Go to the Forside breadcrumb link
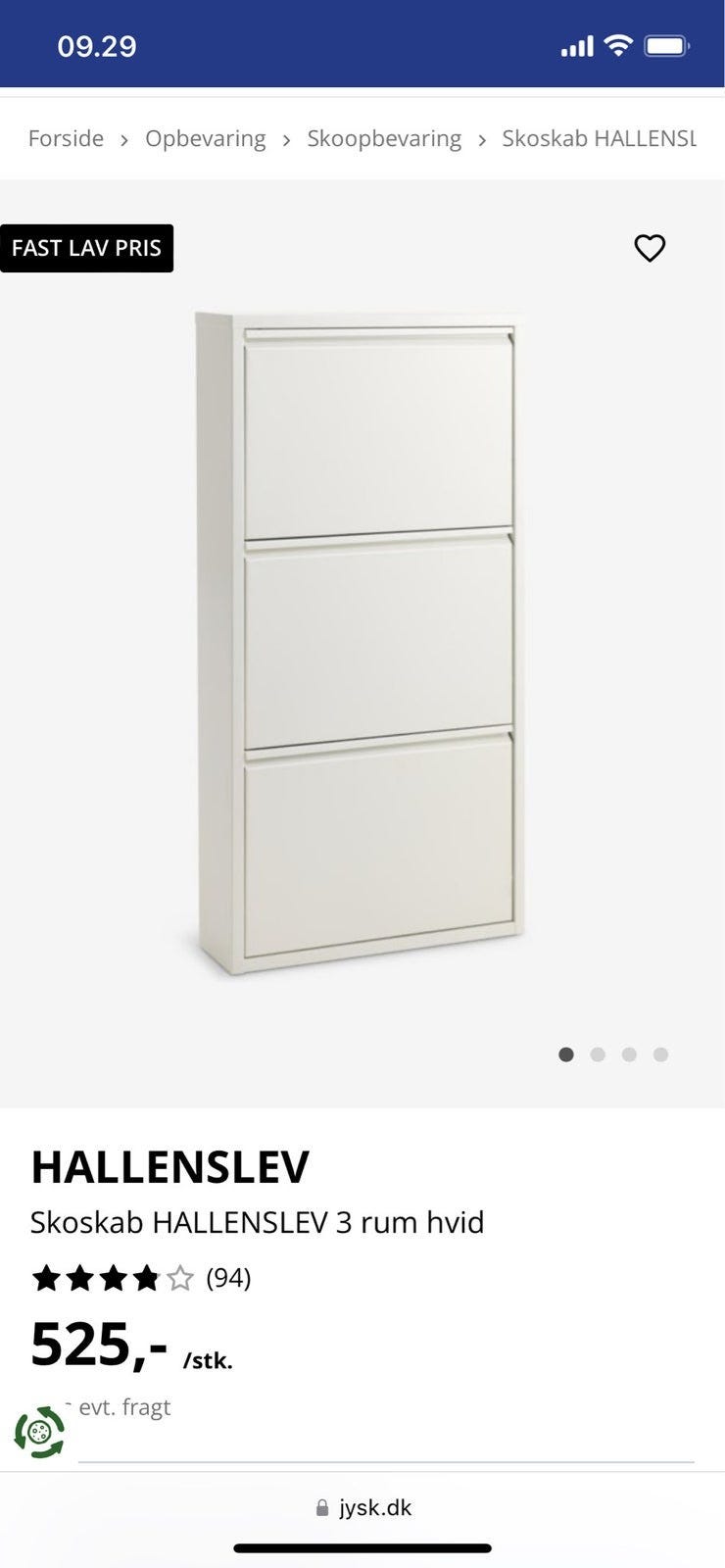The image size is (725, 1568). pos(66,139)
